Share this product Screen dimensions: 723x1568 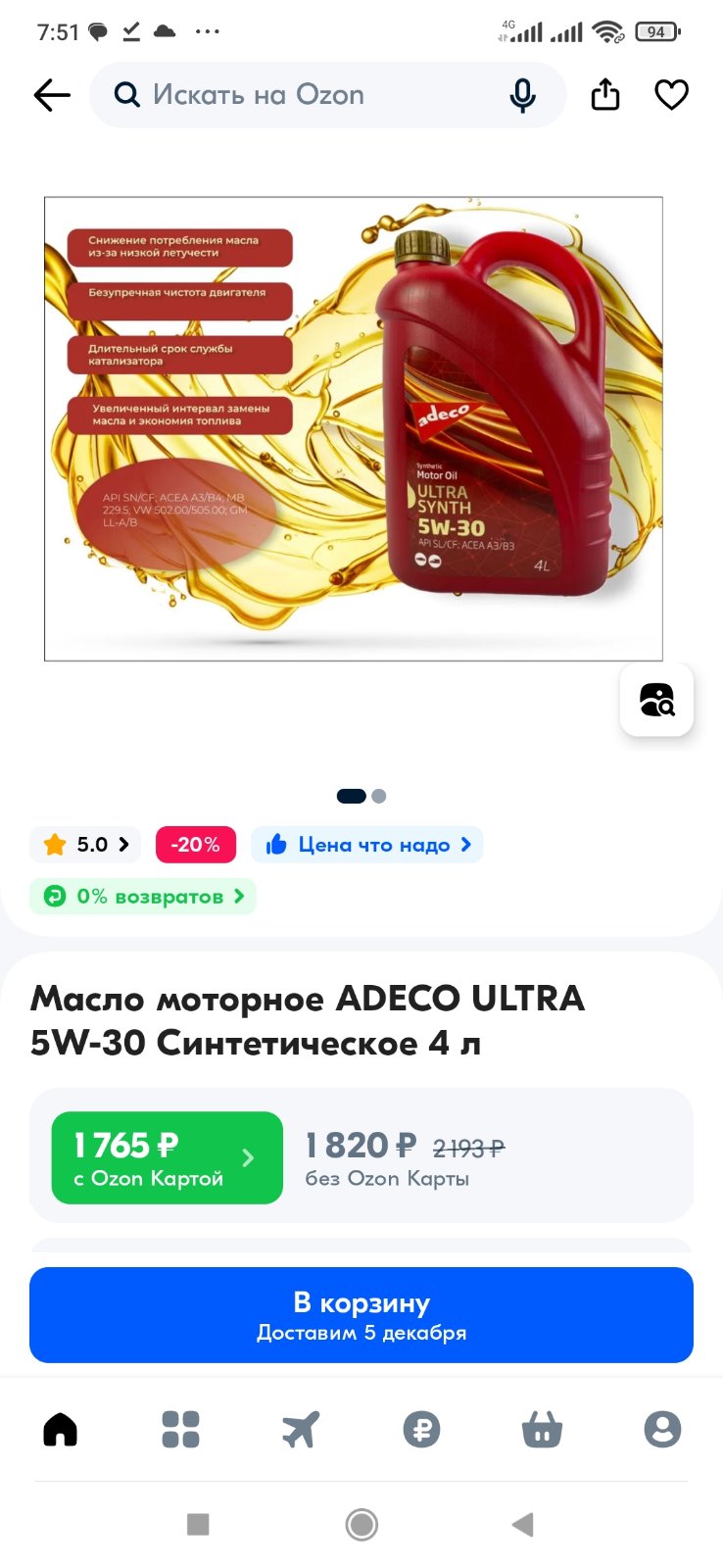605,94
